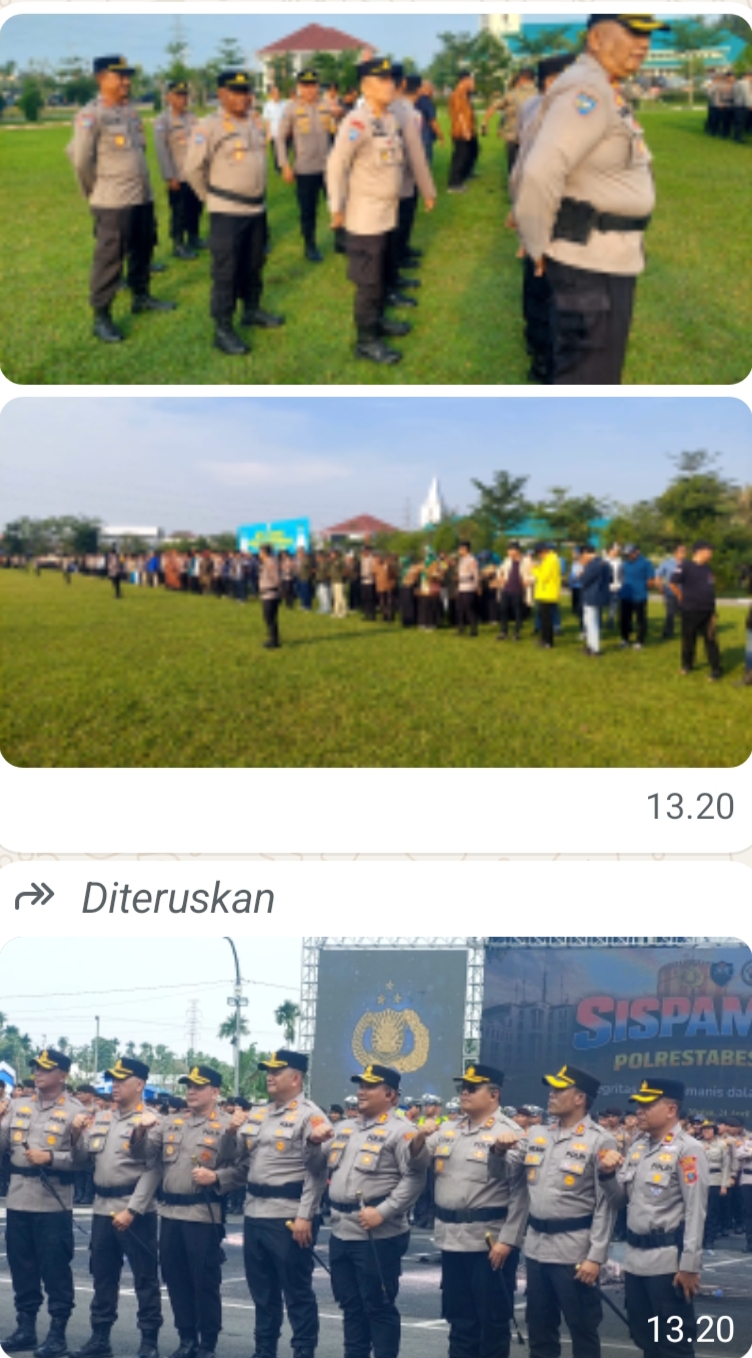Screen dimensions: 752x1358
Task: Open the photo of officers lined up on grass
Action: tap(375, 198)
